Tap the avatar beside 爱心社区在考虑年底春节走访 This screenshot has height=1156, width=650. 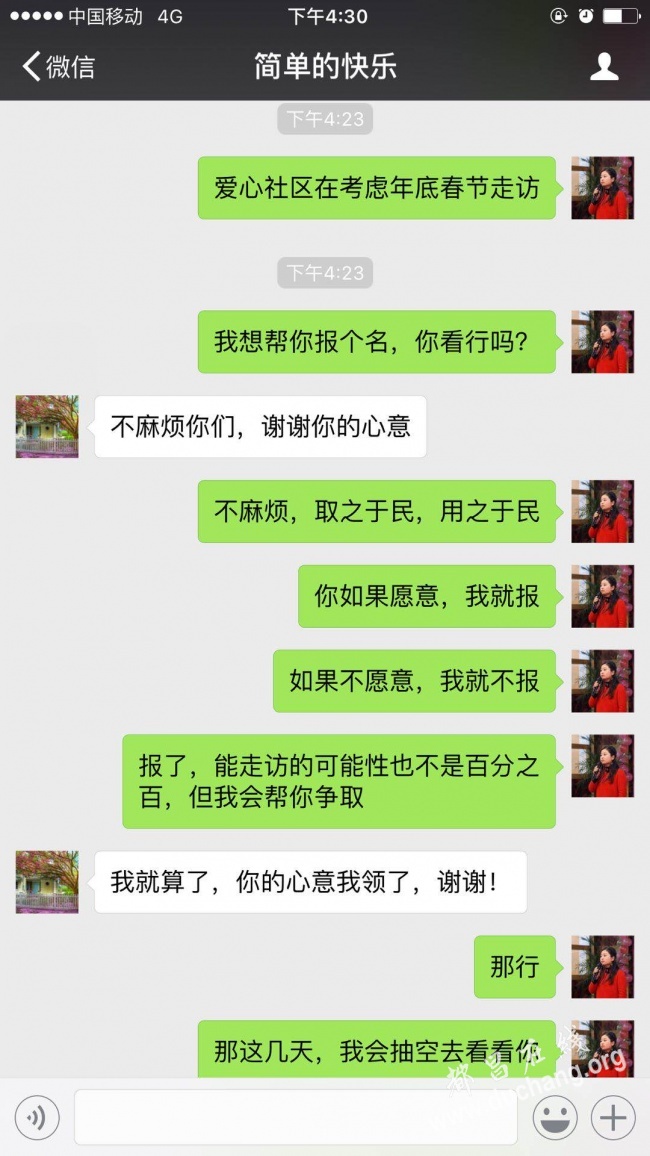[x=602, y=188]
